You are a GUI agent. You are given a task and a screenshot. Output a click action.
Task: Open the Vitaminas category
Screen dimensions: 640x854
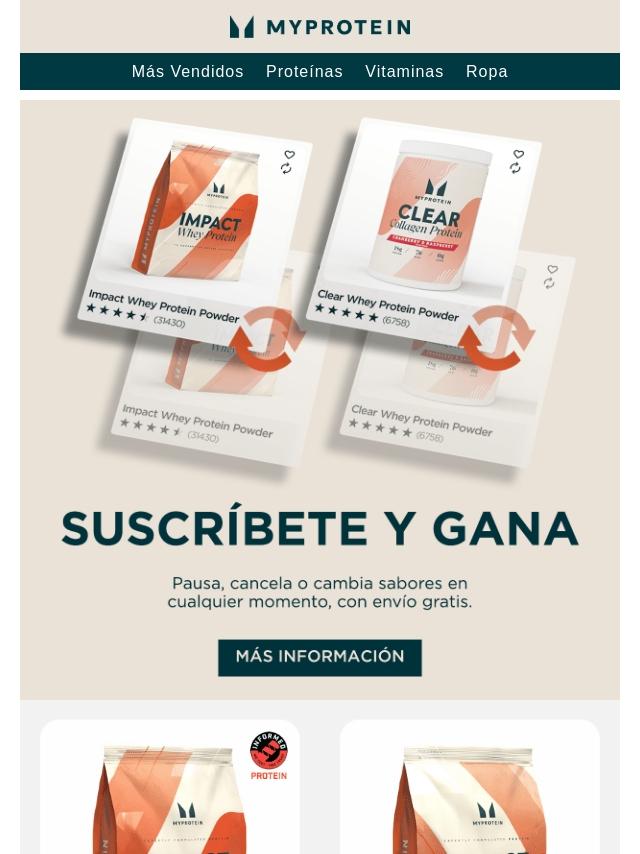(x=404, y=72)
